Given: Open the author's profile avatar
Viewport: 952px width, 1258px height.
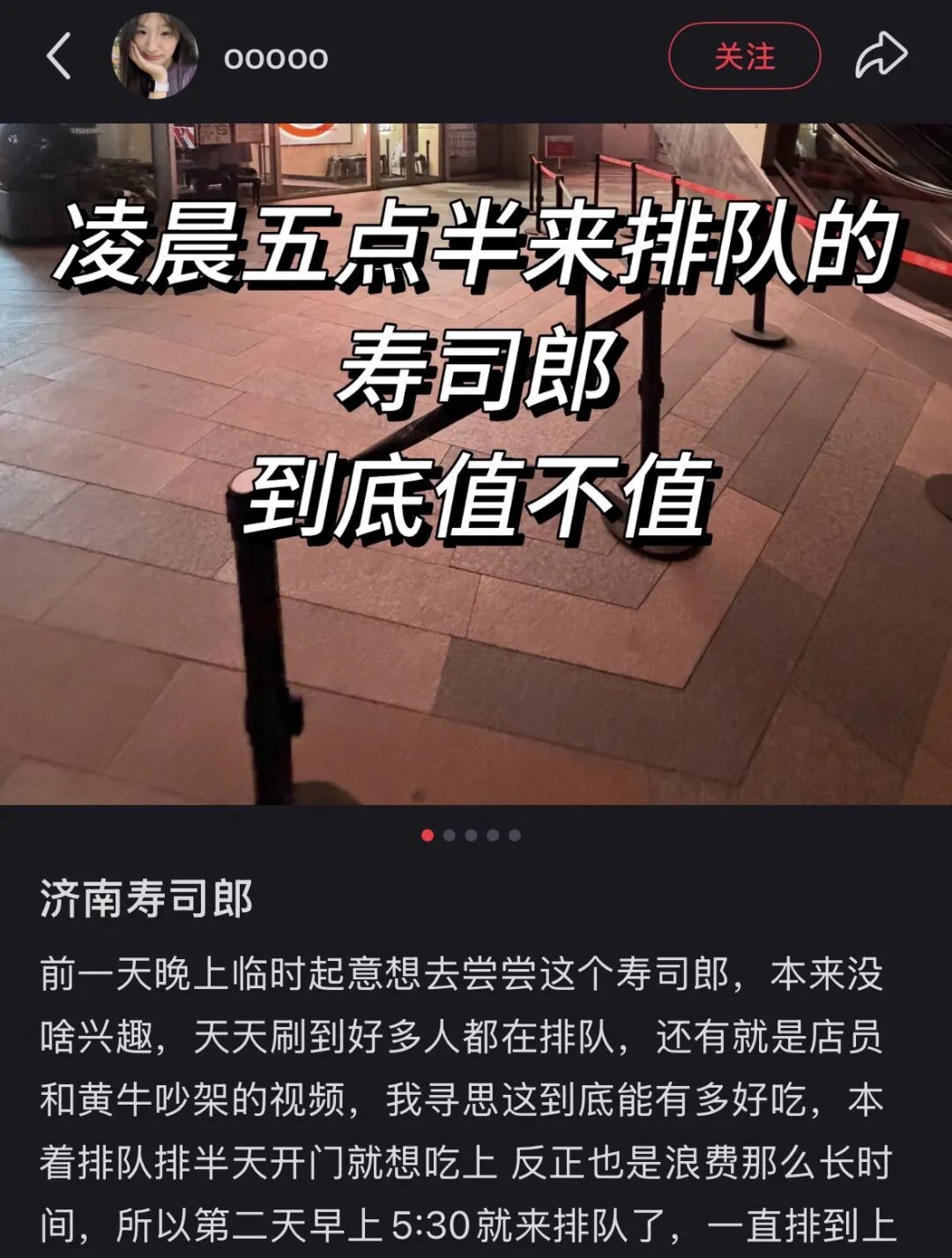Looking at the screenshot, I should click(x=155, y=56).
